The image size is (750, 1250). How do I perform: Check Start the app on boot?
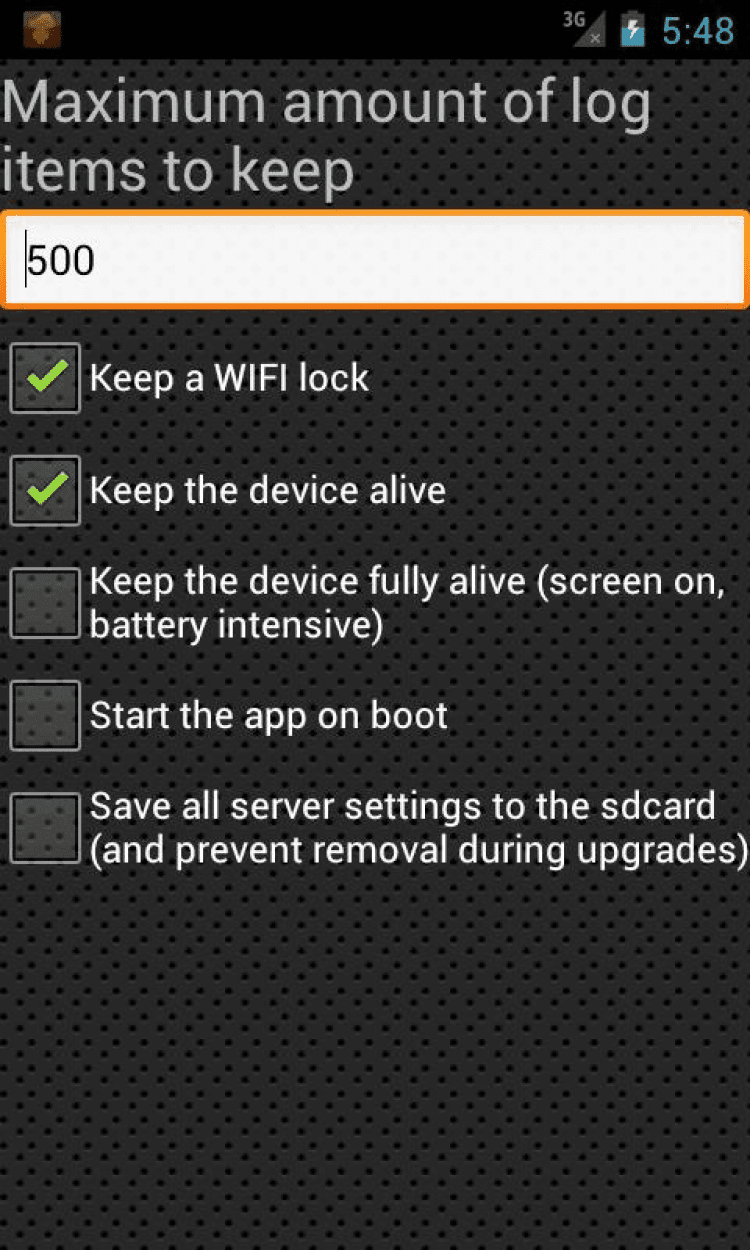[45, 716]
